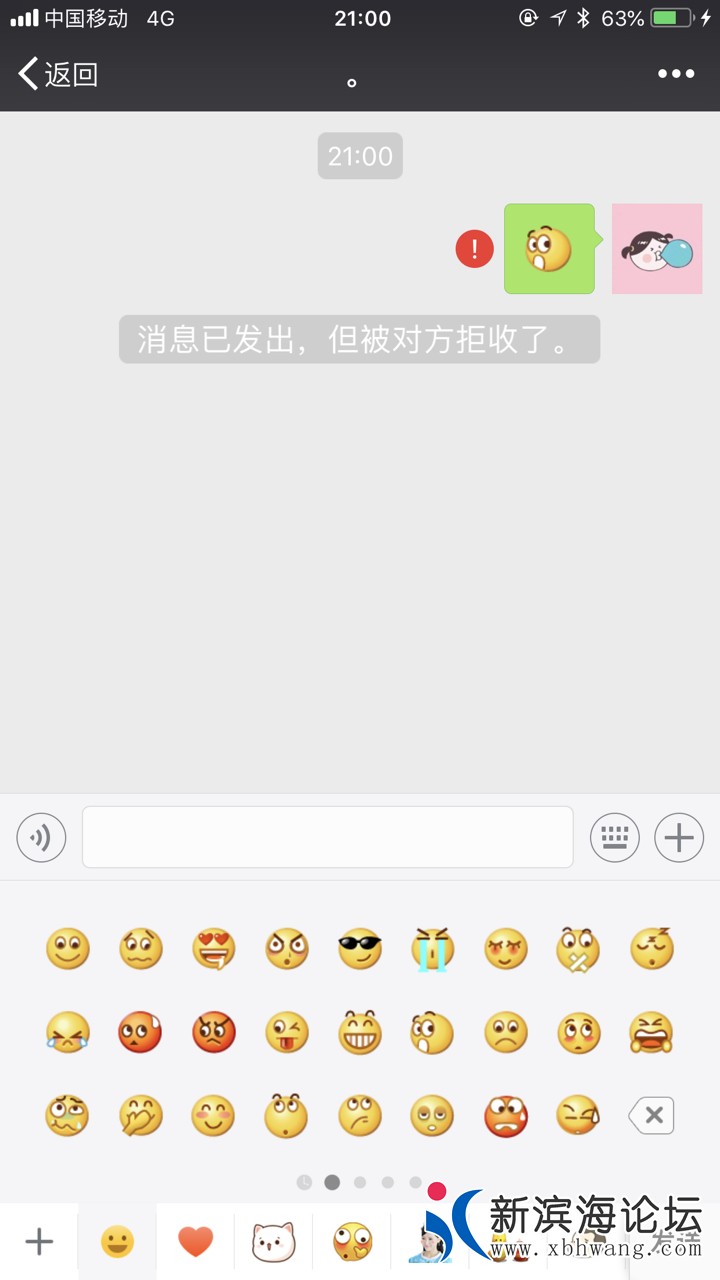This screenshot has height=1280, width=720.
Task: Add new sticker packs with plus
Action: coord(38,1242)
